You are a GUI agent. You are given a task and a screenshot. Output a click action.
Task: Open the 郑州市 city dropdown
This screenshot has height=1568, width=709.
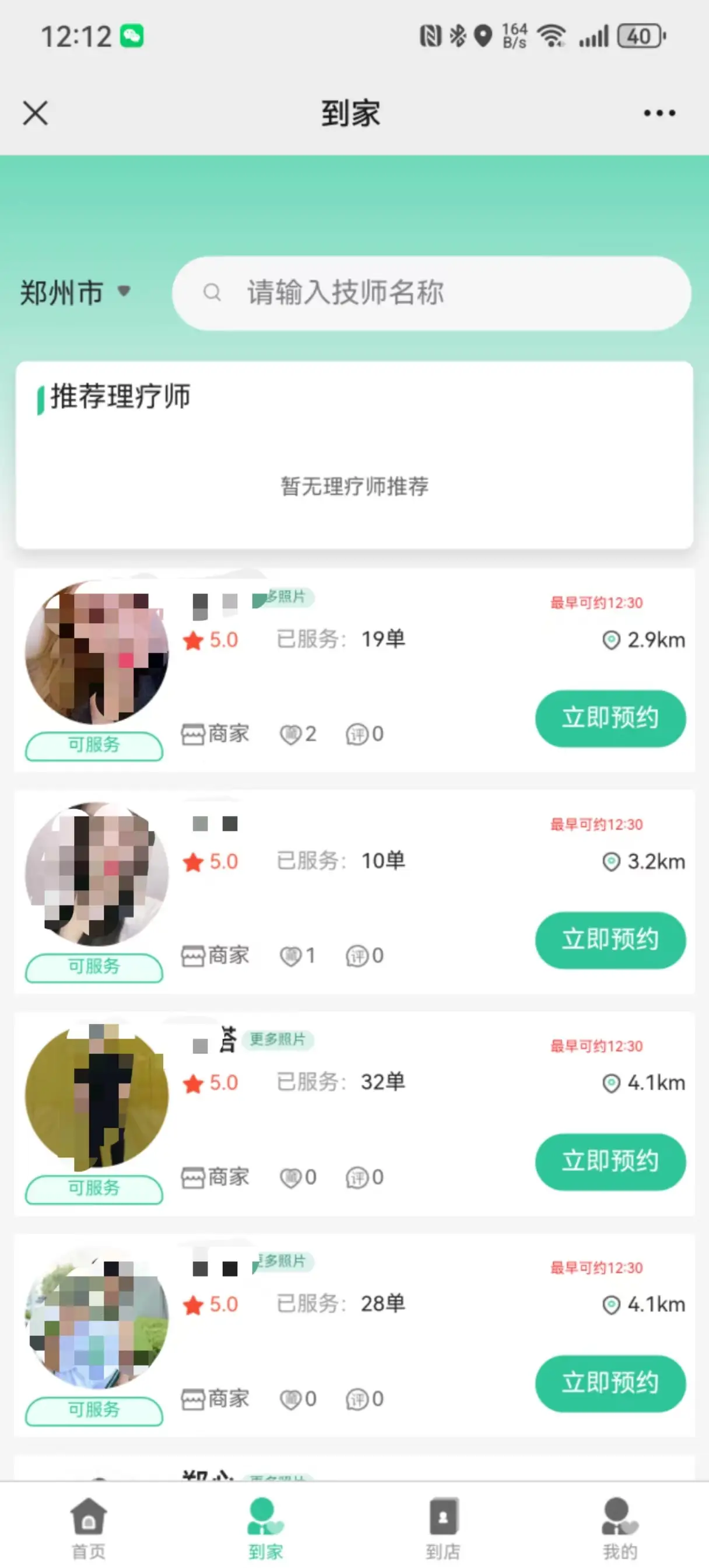75,293
